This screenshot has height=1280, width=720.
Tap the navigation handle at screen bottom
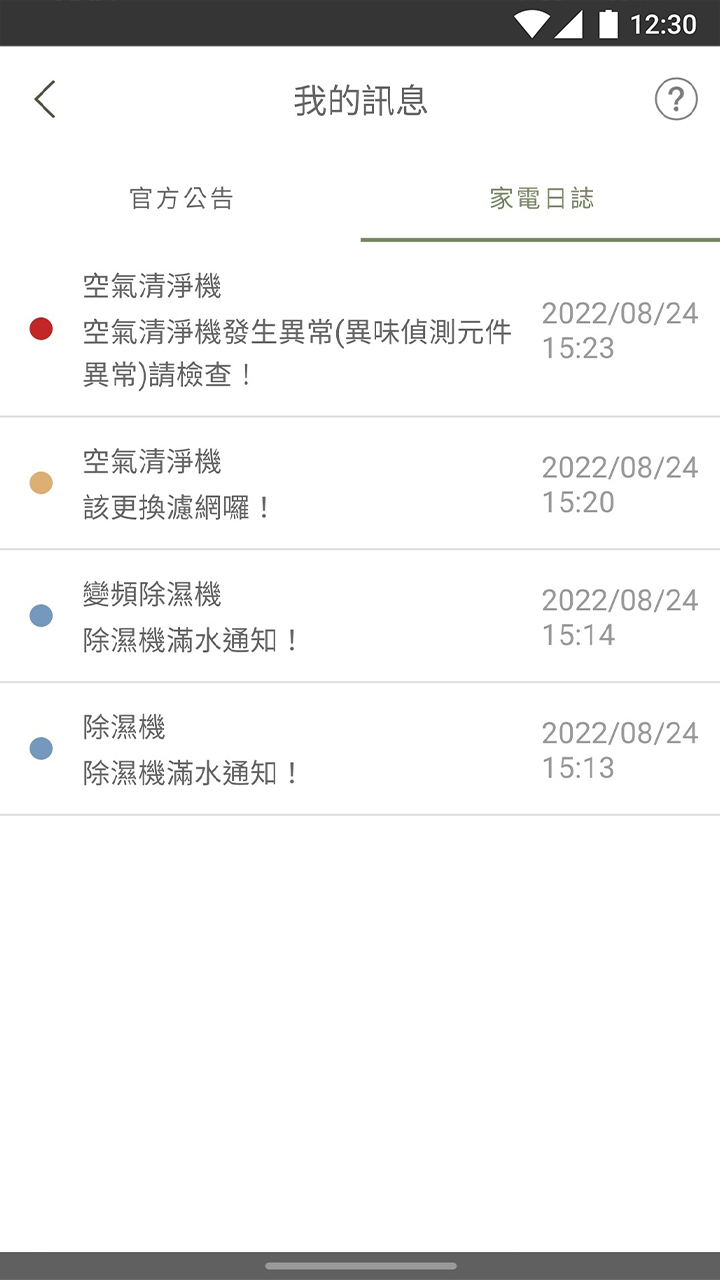(x=360, y=1263)
